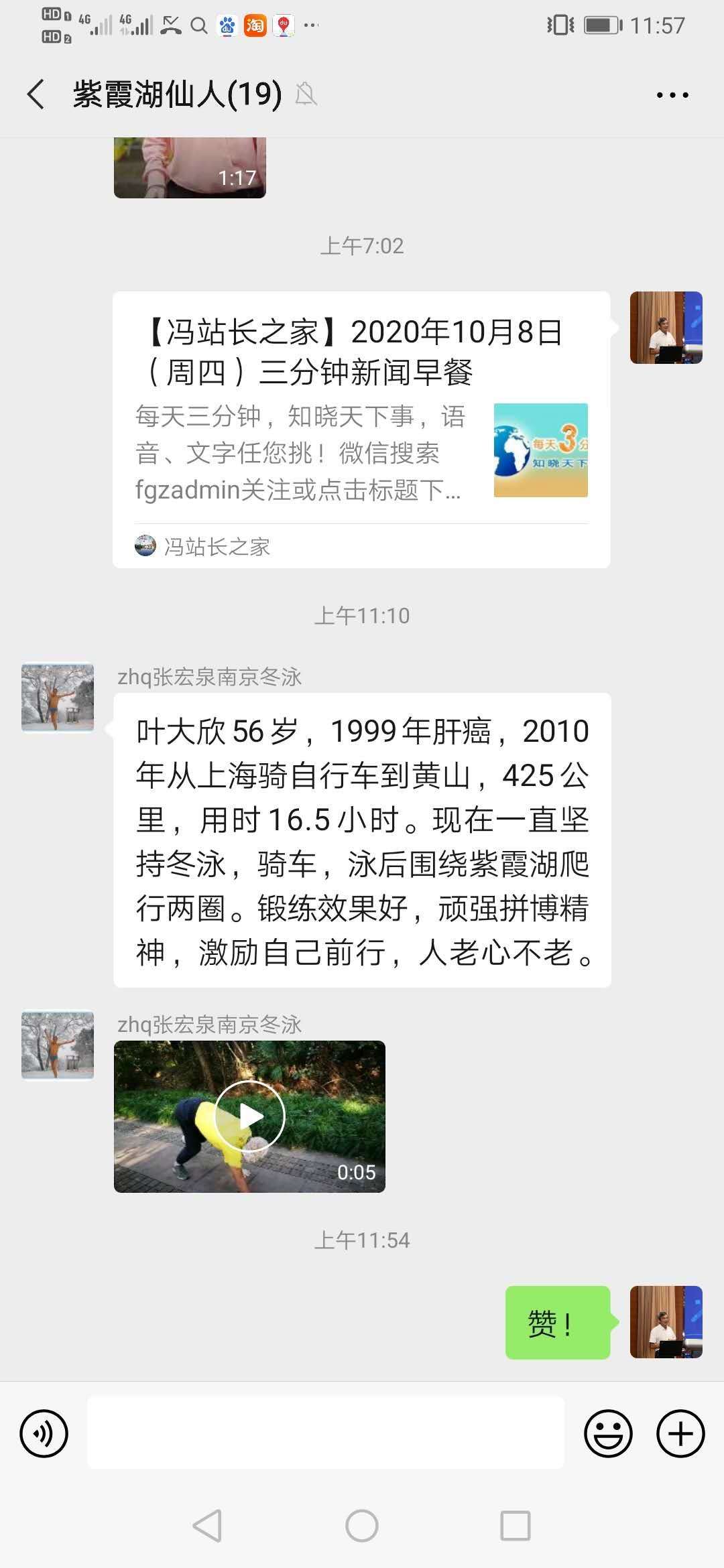Tap the Taobao icon in the status bar

click(255, 25)
